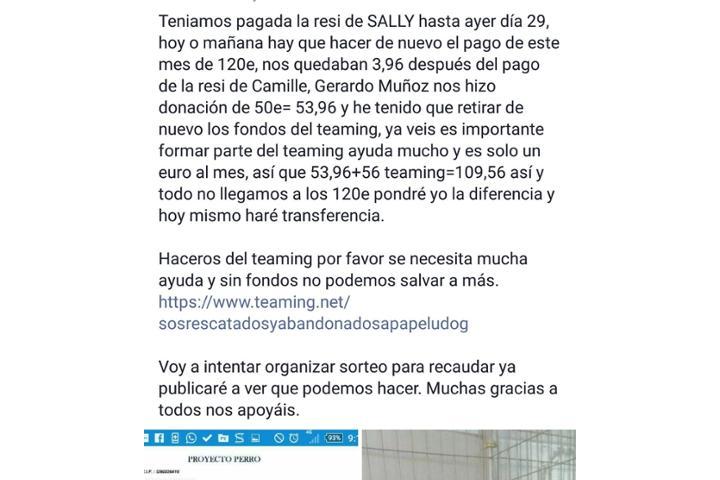View the attached photo beside the Proyecto Perro image
The image size is (720, 480).
tap(467, 456)
